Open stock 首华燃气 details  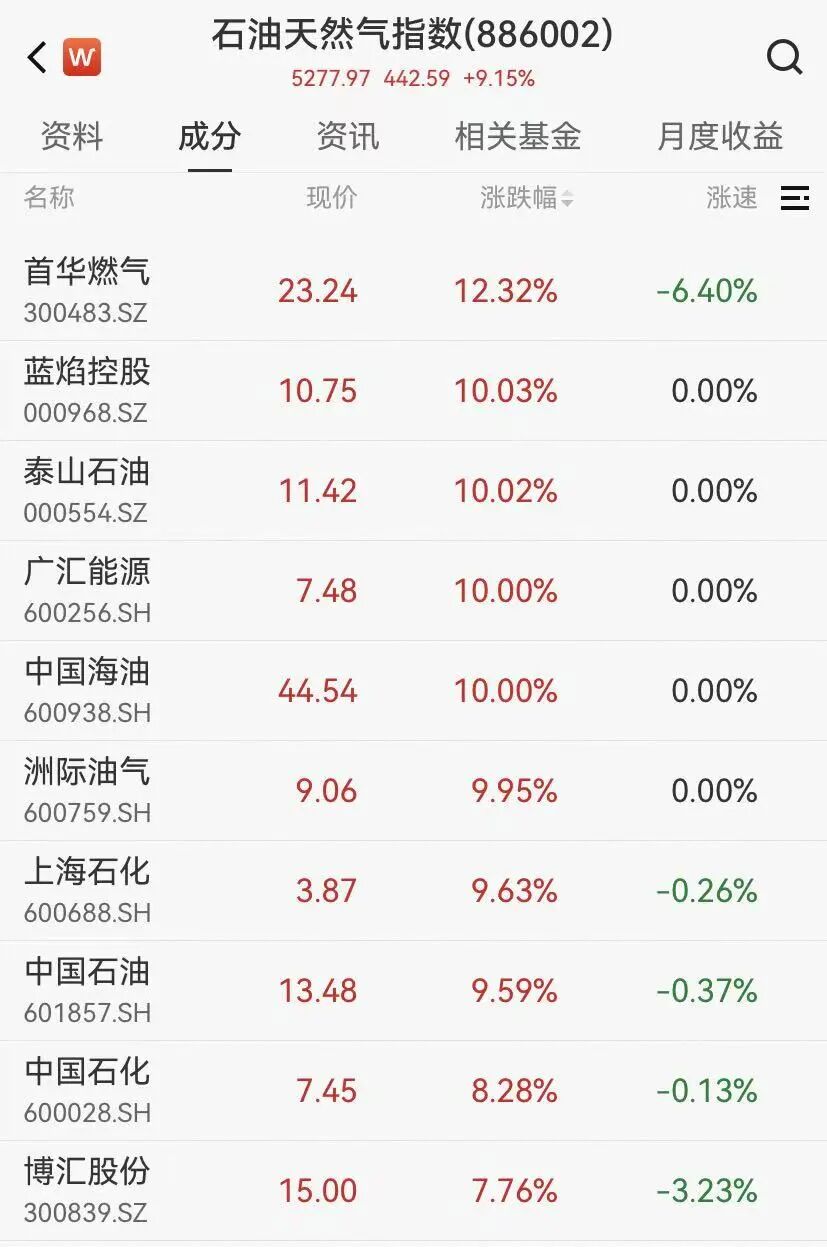tap(87, 290)
